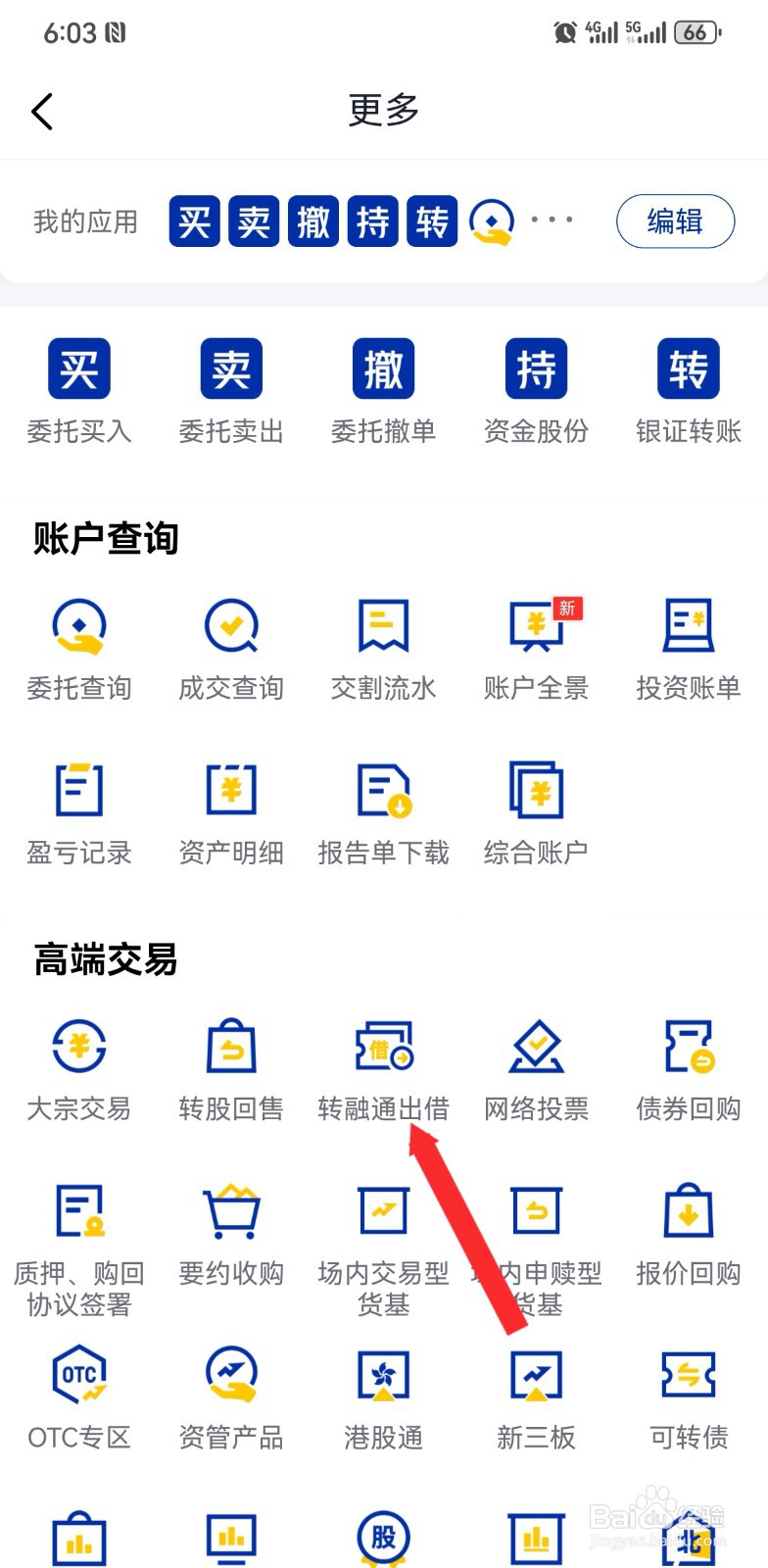Screen dimensions: 768x1568
Task: Expand more shortcuts via the ellipsis
Action: 552,221
